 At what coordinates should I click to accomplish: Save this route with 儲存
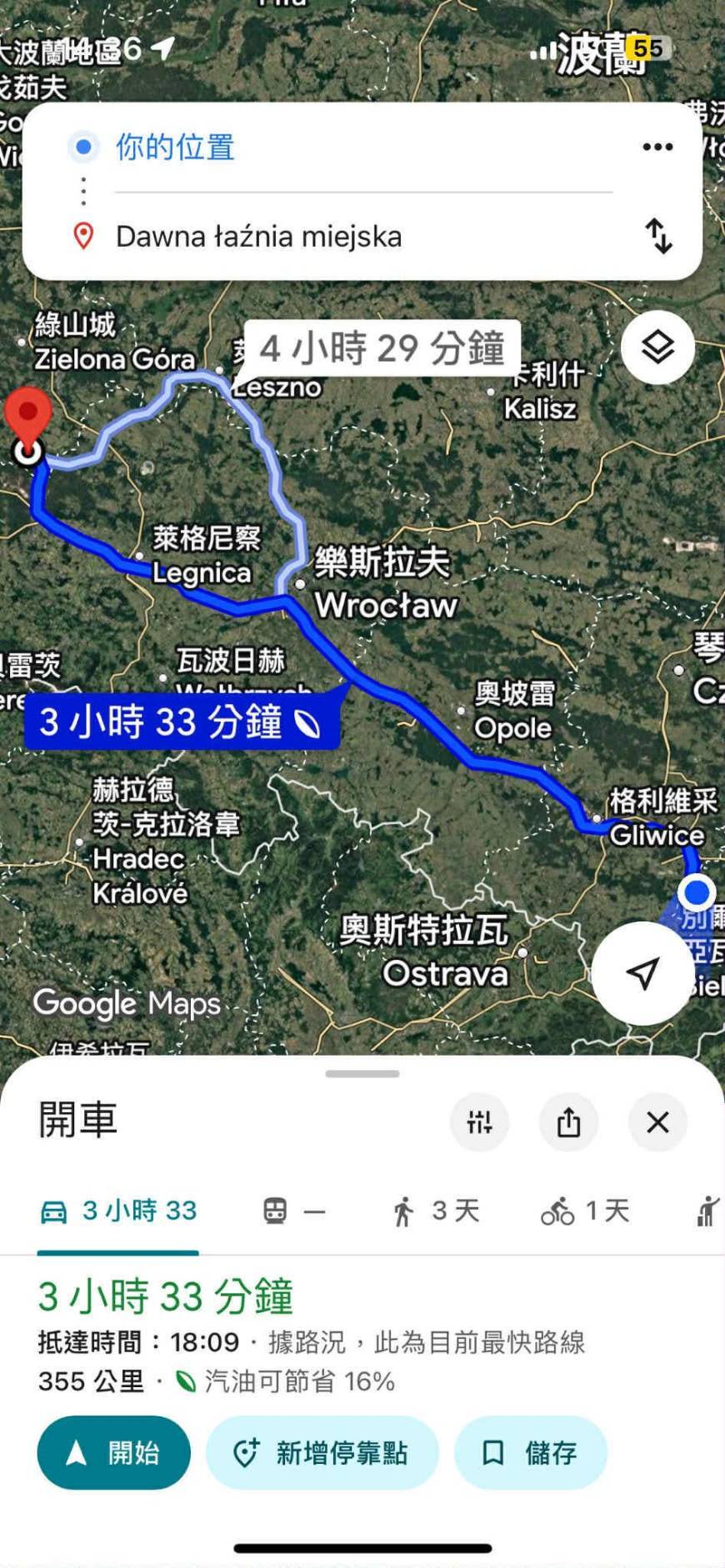pos(530,1453)
